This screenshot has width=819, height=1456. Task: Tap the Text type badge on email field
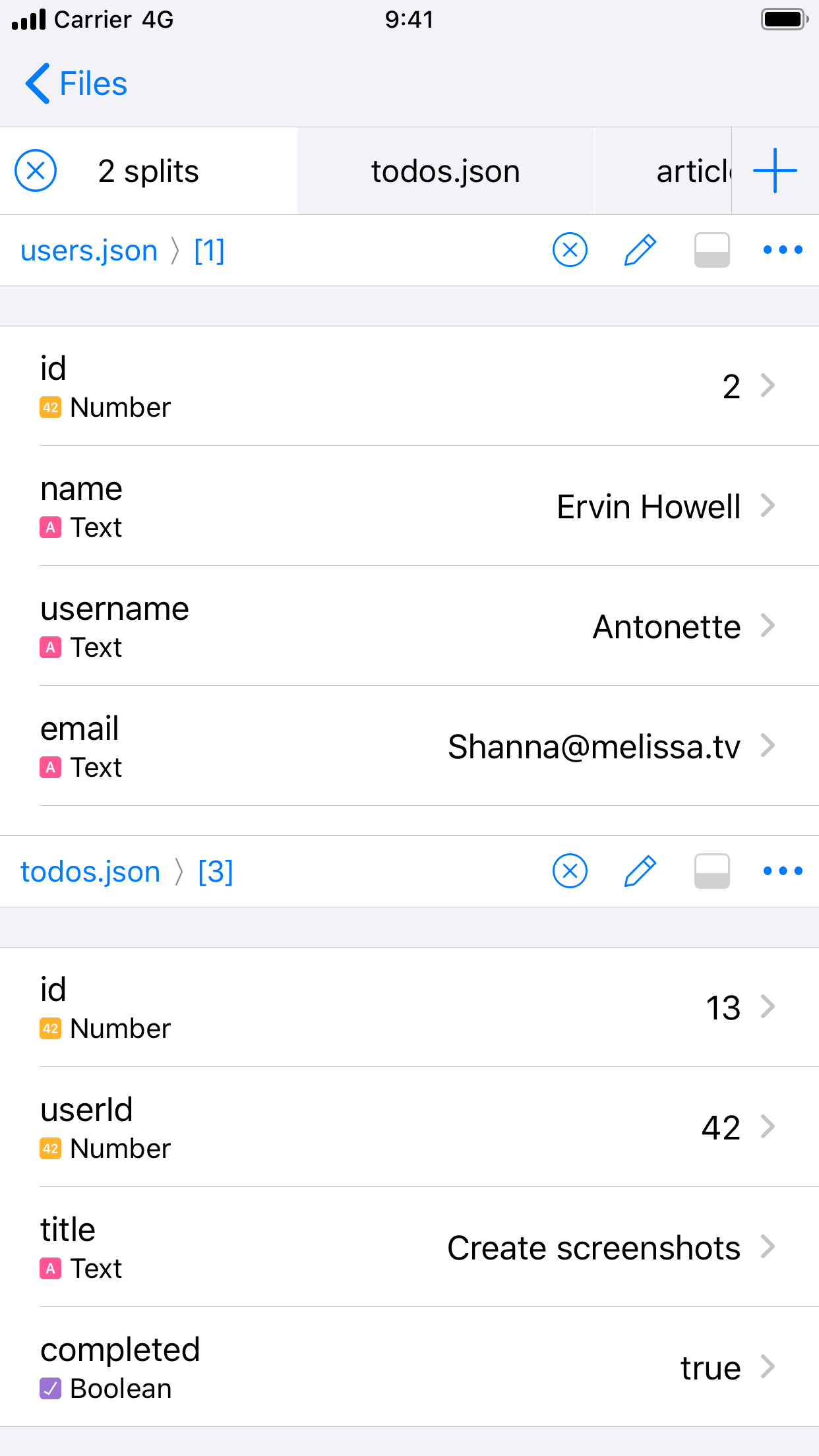pyautogui.click(x=50, y=767)
